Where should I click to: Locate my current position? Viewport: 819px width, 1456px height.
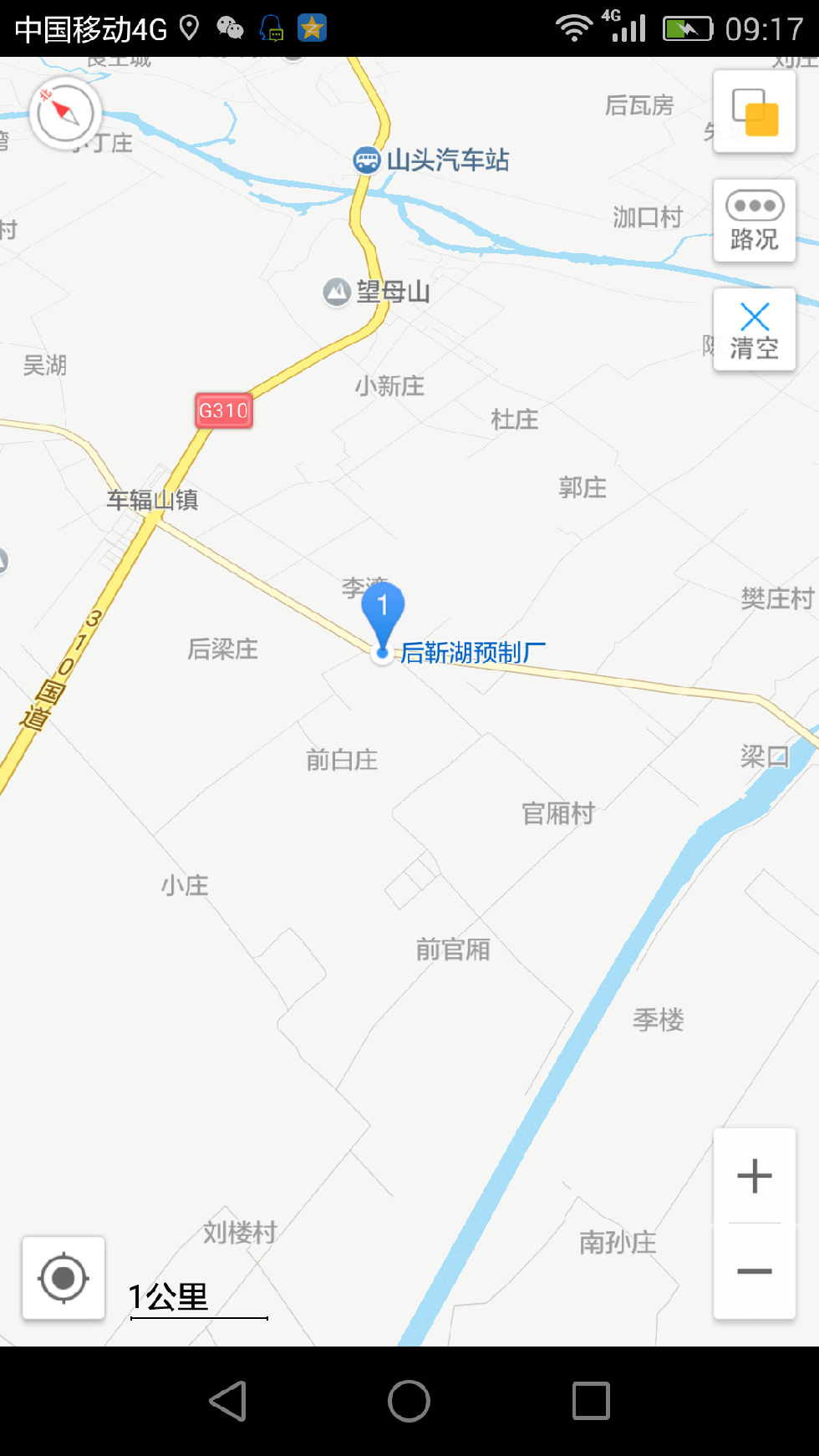click(64, 1278)
